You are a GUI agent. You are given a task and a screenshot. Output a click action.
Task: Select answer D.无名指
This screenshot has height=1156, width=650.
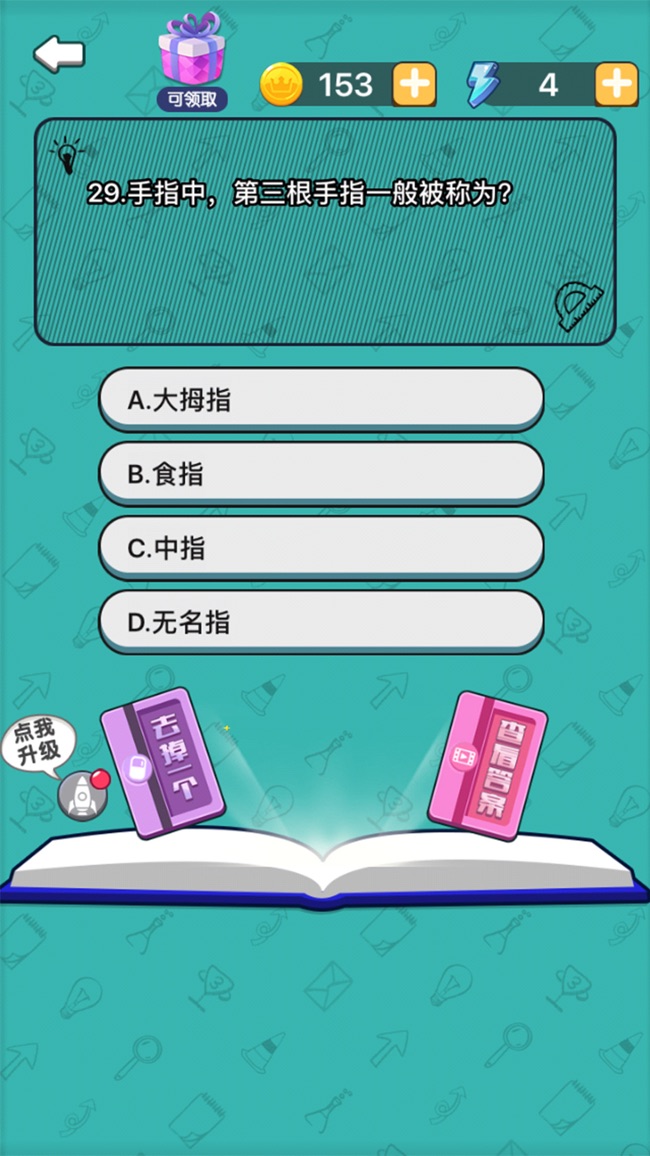(321, 622)
